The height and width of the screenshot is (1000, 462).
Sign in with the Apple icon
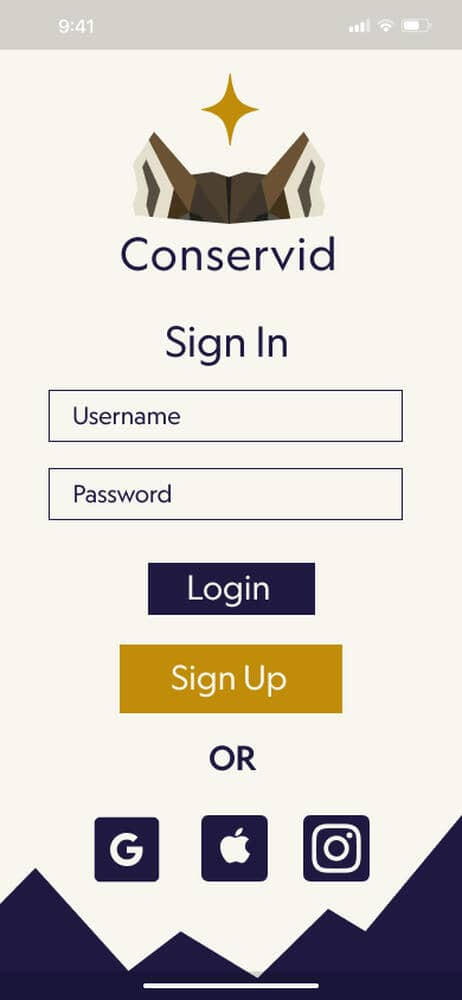[234, 848]
